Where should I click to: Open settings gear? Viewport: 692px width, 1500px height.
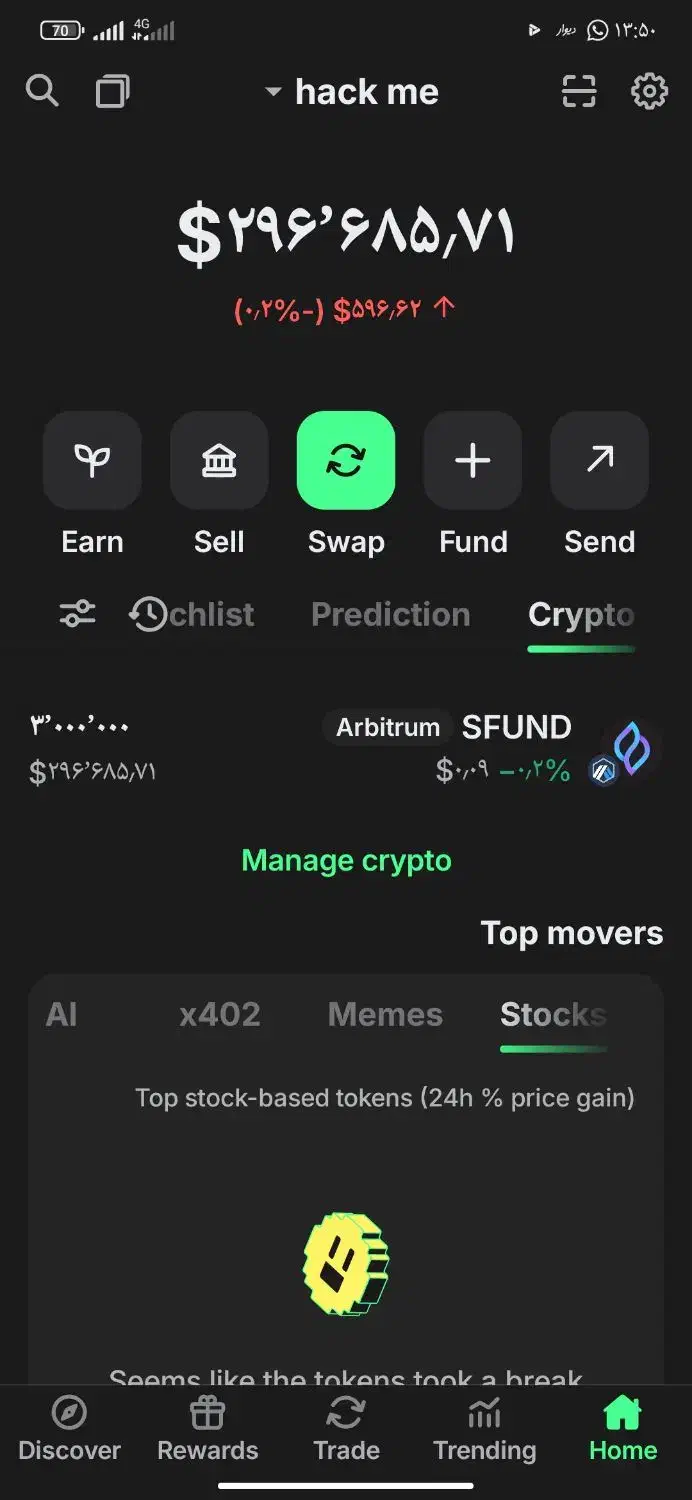[x=649, y=92]
